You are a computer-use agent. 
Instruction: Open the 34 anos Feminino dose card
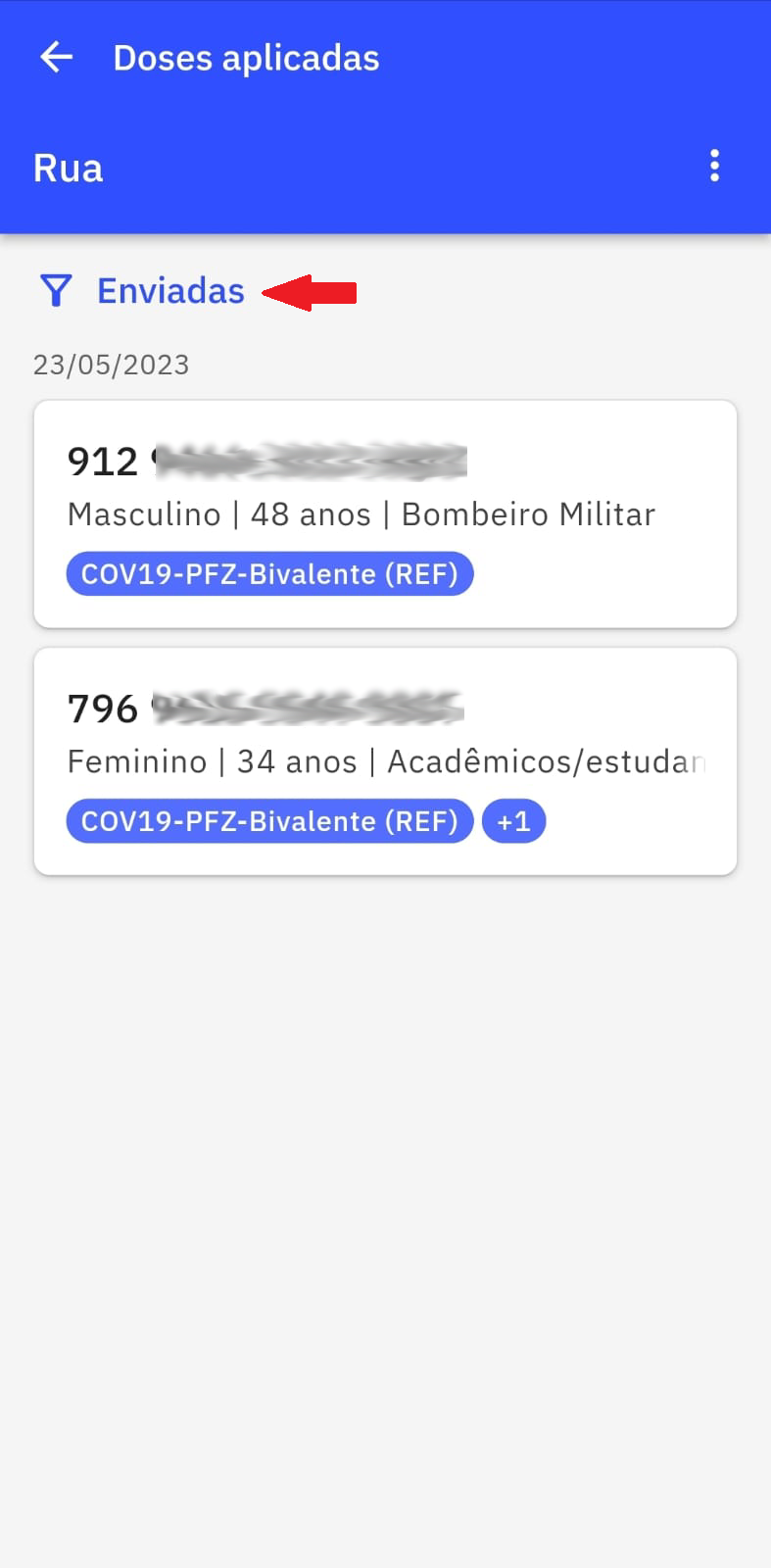(385, 761)
